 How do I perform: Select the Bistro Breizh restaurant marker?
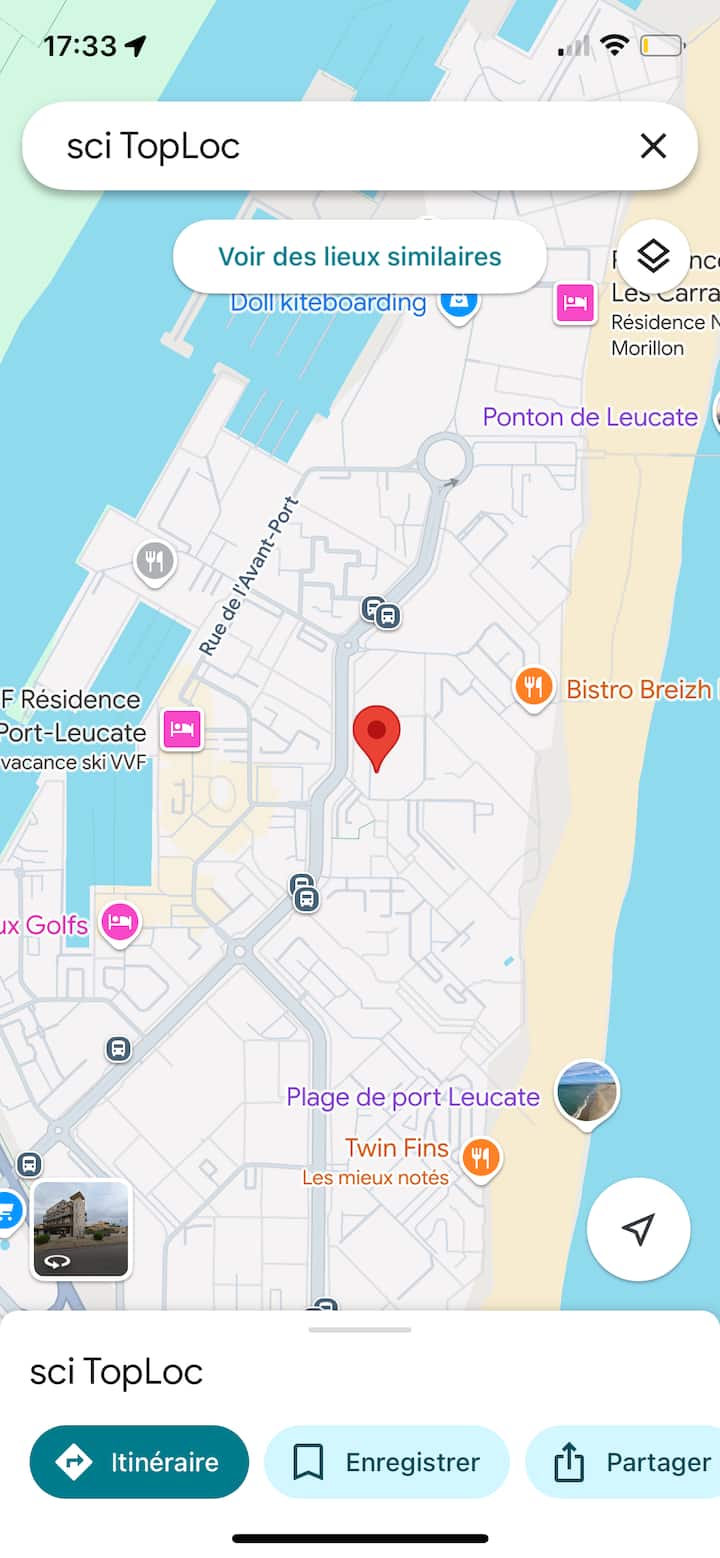click(x=534, y=687)
